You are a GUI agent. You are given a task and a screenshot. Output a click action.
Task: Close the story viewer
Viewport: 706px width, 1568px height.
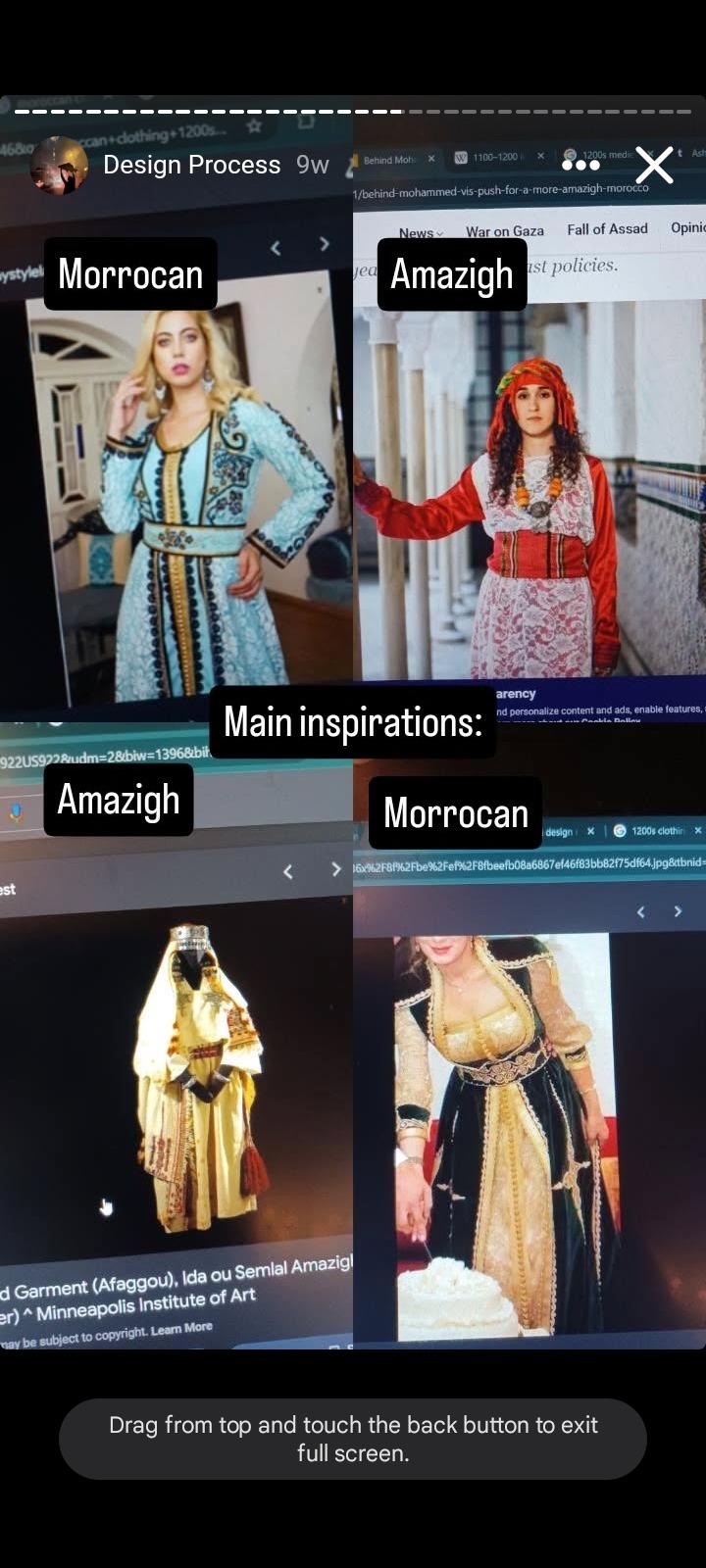(x=654, y=166)
